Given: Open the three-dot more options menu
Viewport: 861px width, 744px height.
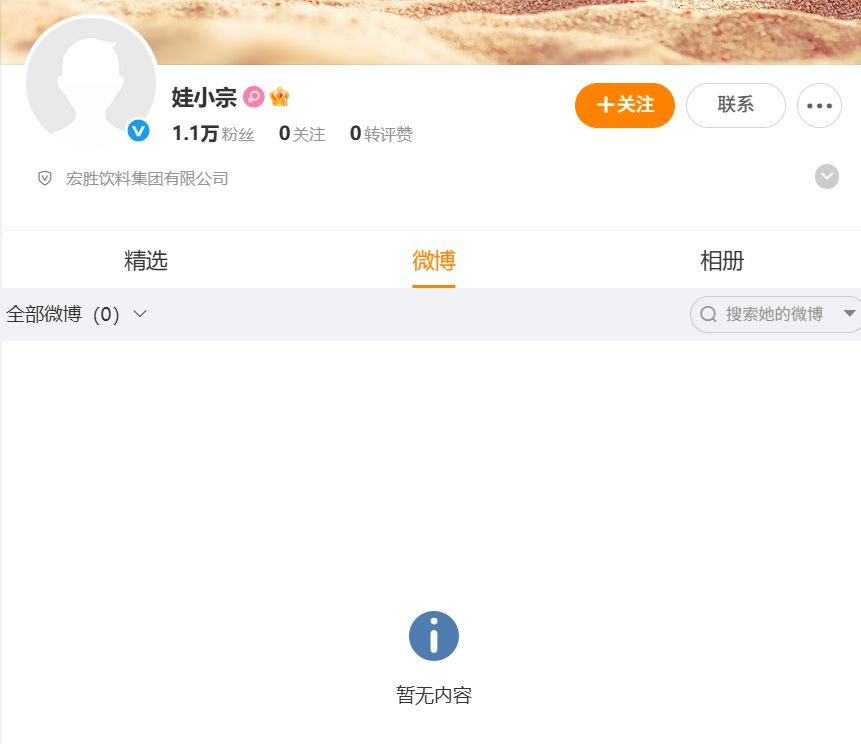Looking at the screenshot, I should click(x=819, y=106).
